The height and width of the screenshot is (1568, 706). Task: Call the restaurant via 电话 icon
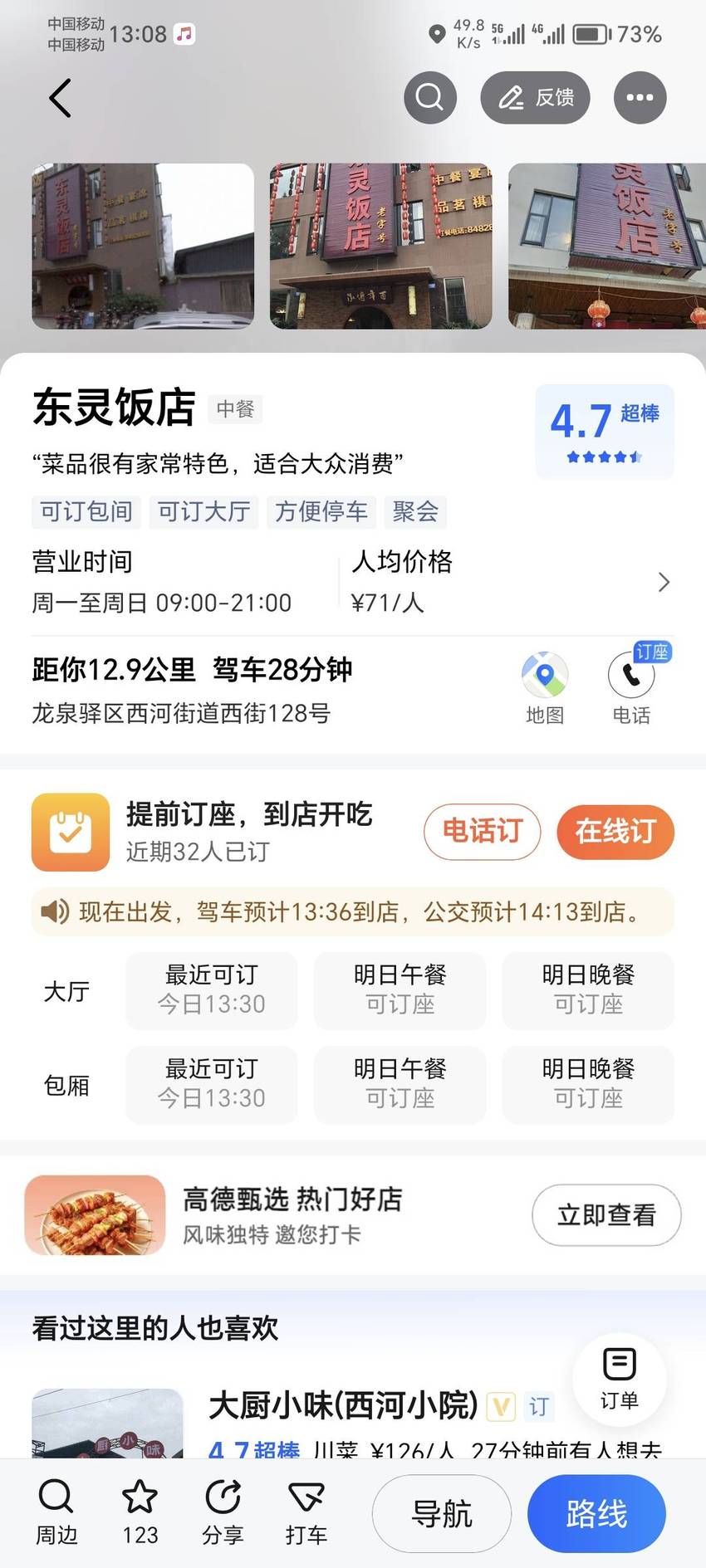631,688
